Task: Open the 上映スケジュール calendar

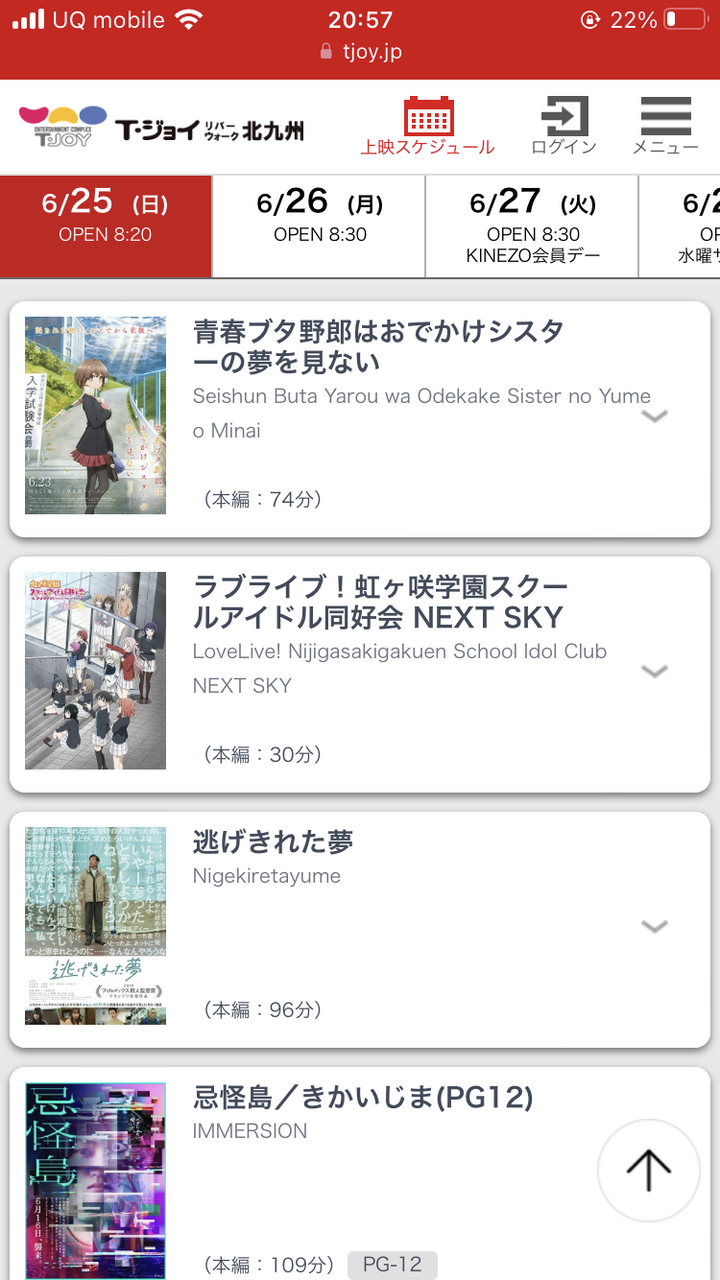Action: click(x=428, y=126)
